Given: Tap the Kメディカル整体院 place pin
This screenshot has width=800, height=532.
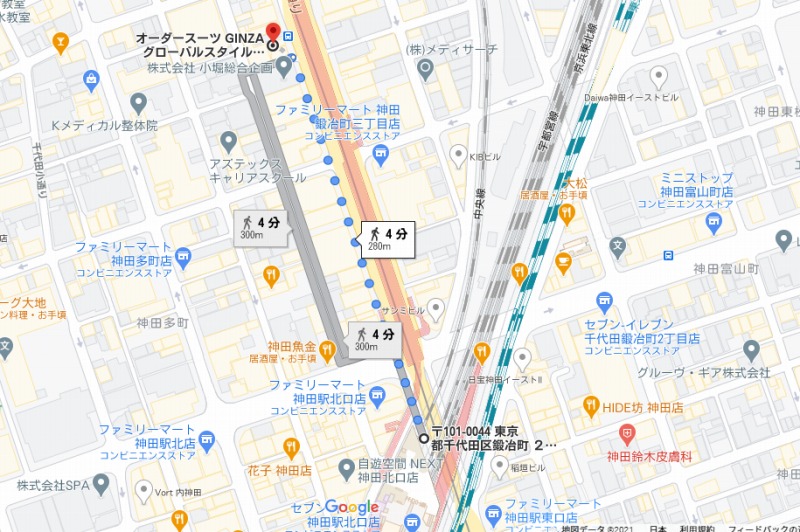Looking at the screenshot, I should pyautogui.click(x=139, y=103).
